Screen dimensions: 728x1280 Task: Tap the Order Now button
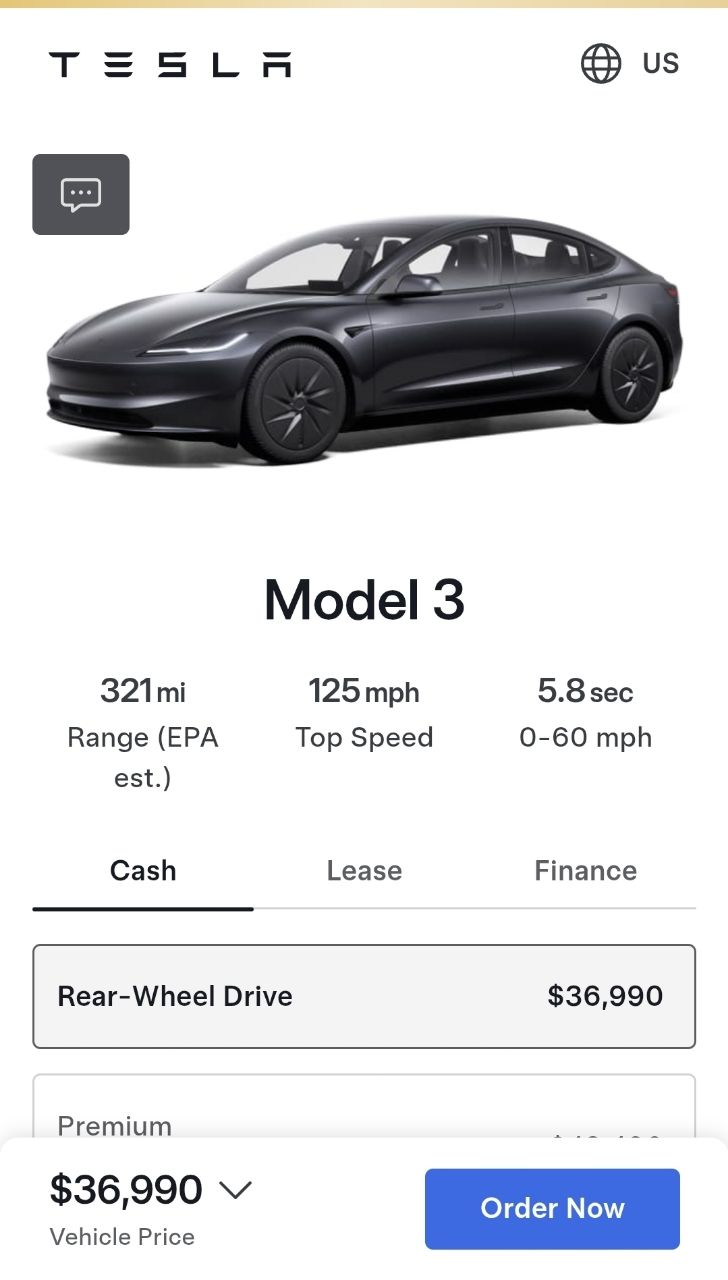click(x=552, y=1208)
